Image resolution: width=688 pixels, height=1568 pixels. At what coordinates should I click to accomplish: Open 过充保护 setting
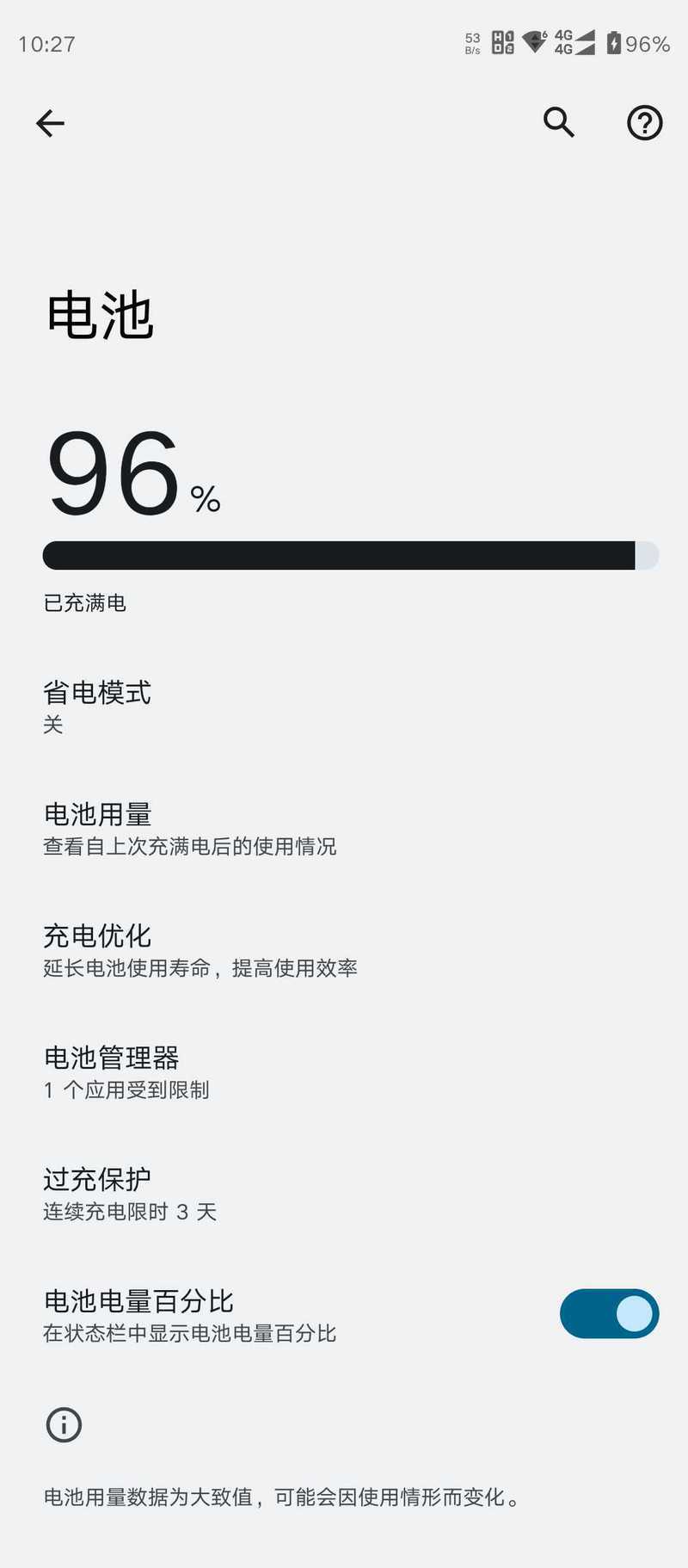[x=344, y=1194]
